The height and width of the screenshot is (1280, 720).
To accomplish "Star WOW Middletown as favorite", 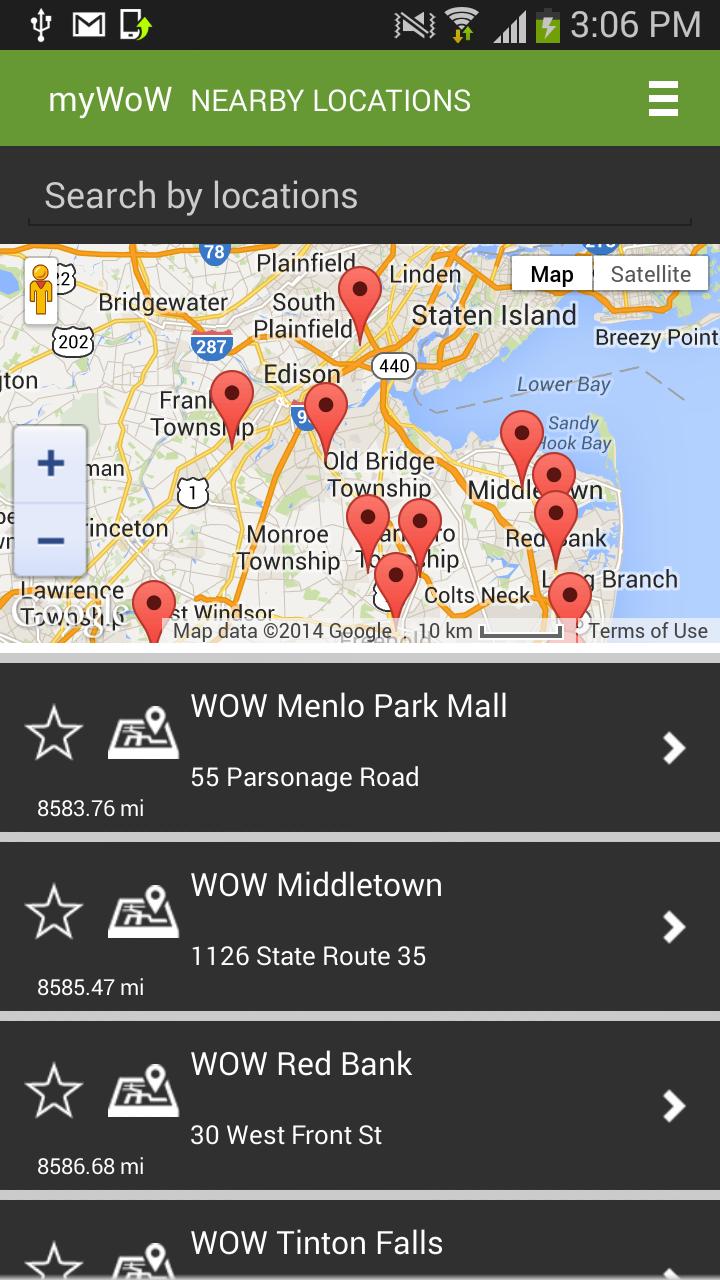I will tap(54, 912).
